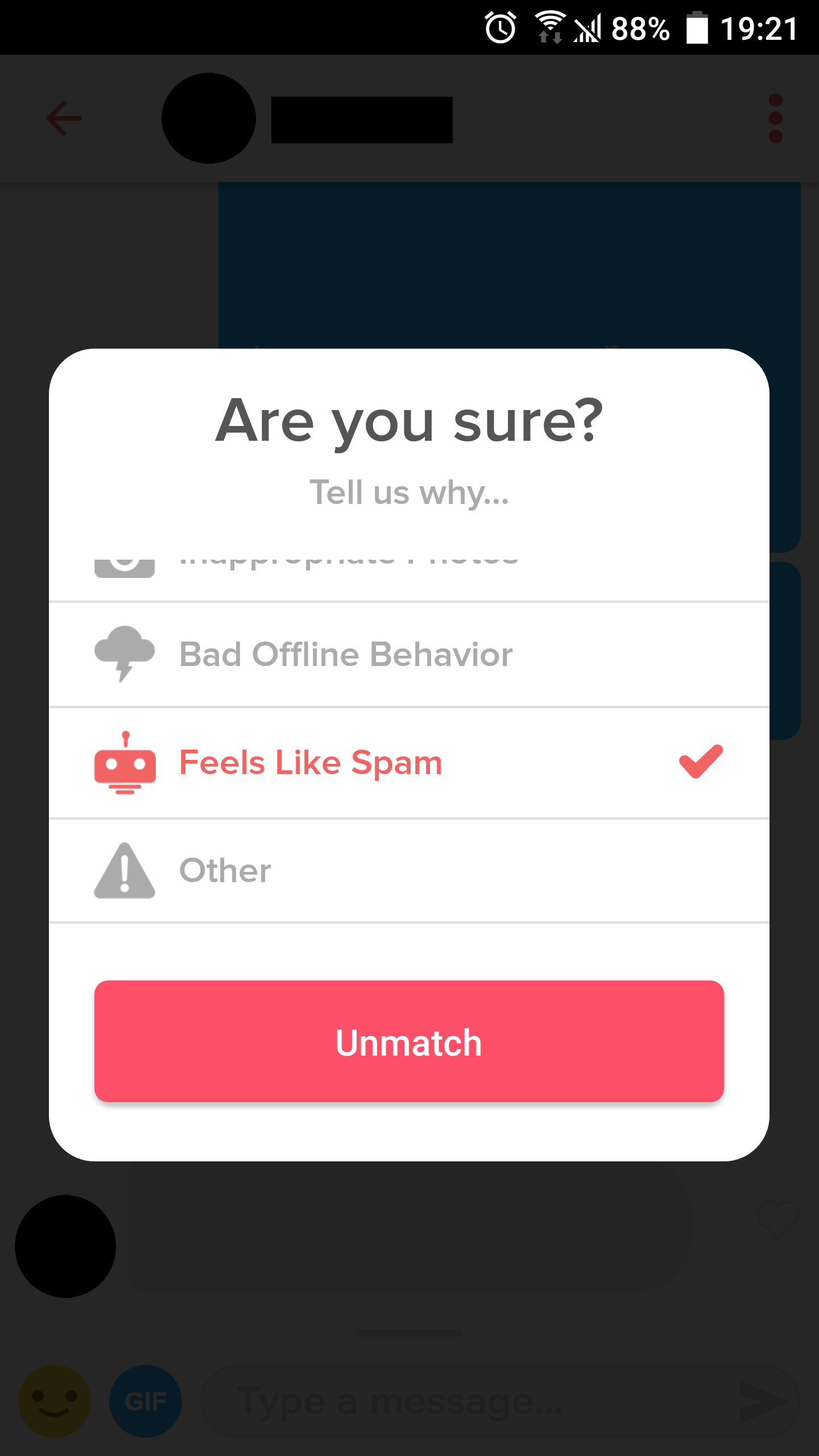Viewport: 819px width, 1456px height.
Task: Click the warning triangle icon next to Other
Action: (x=125, y=870)
